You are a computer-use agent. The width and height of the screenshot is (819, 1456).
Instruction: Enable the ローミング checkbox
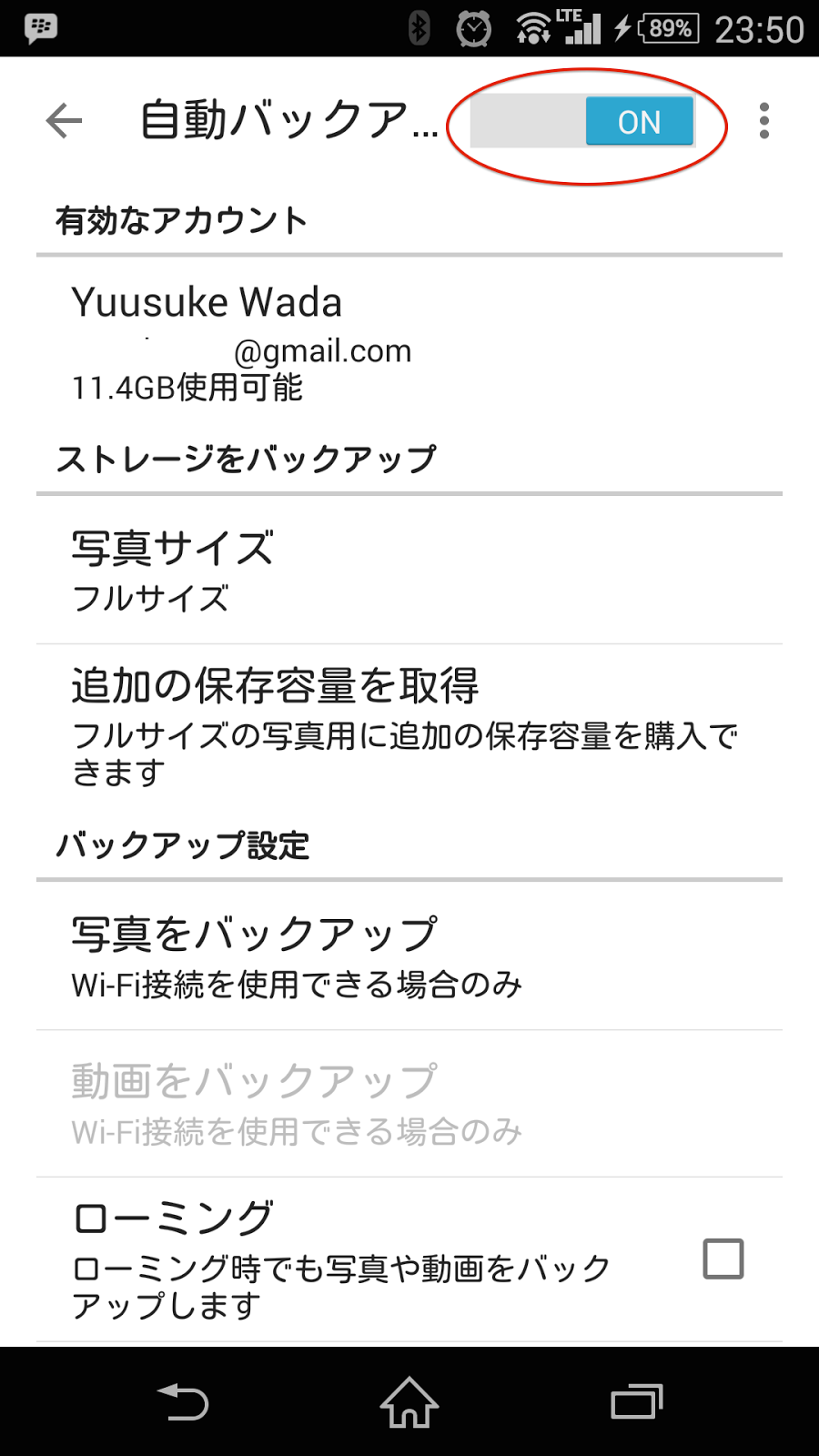tap(723, 1259)
